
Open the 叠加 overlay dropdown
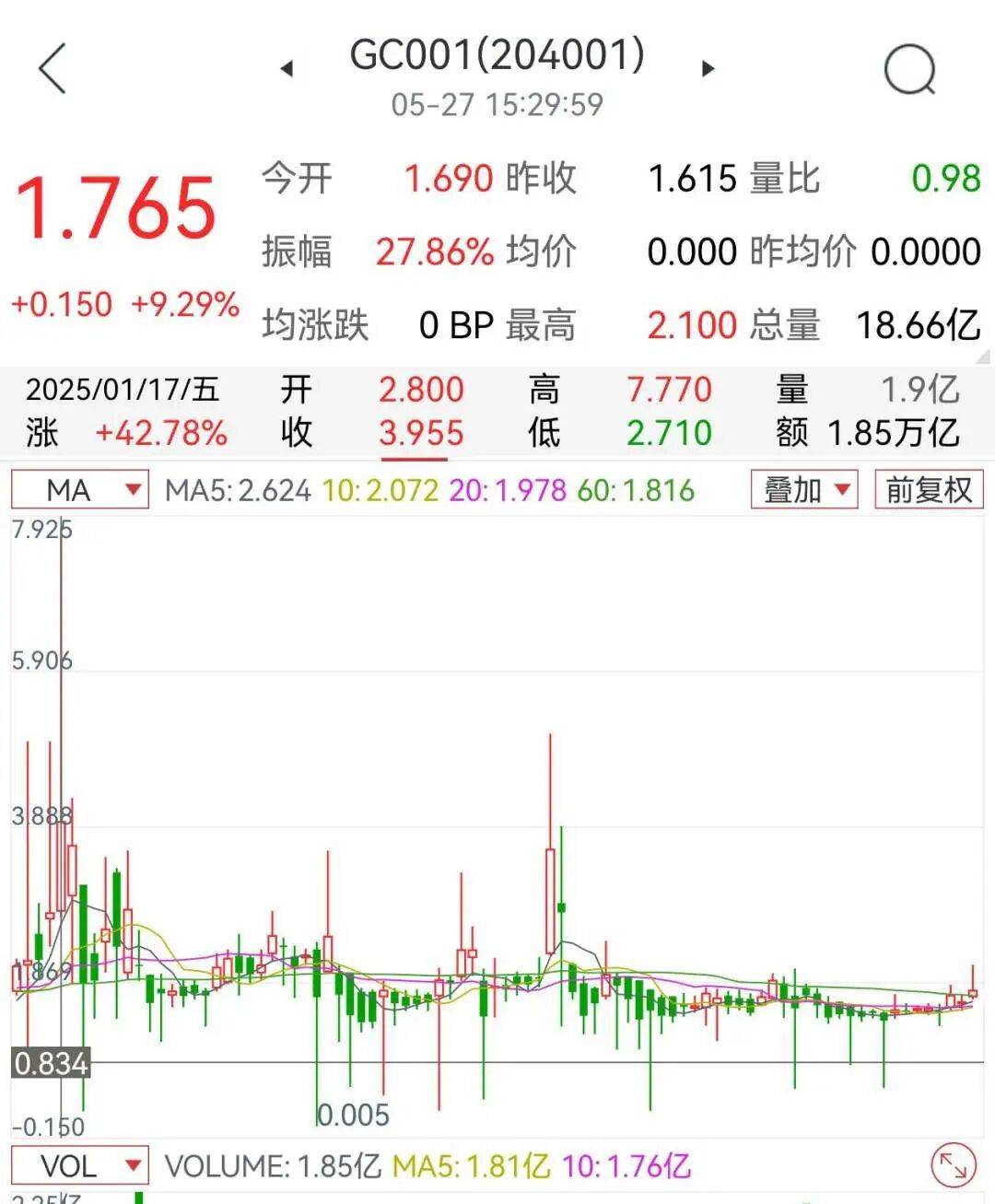[804, 490]
